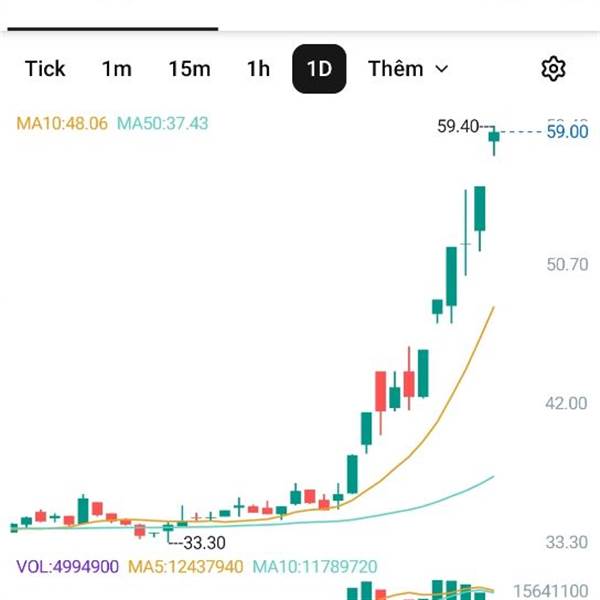This screenshot has width=600, height=600.
Task: Open chart settings gear
Action: point(553,69)
